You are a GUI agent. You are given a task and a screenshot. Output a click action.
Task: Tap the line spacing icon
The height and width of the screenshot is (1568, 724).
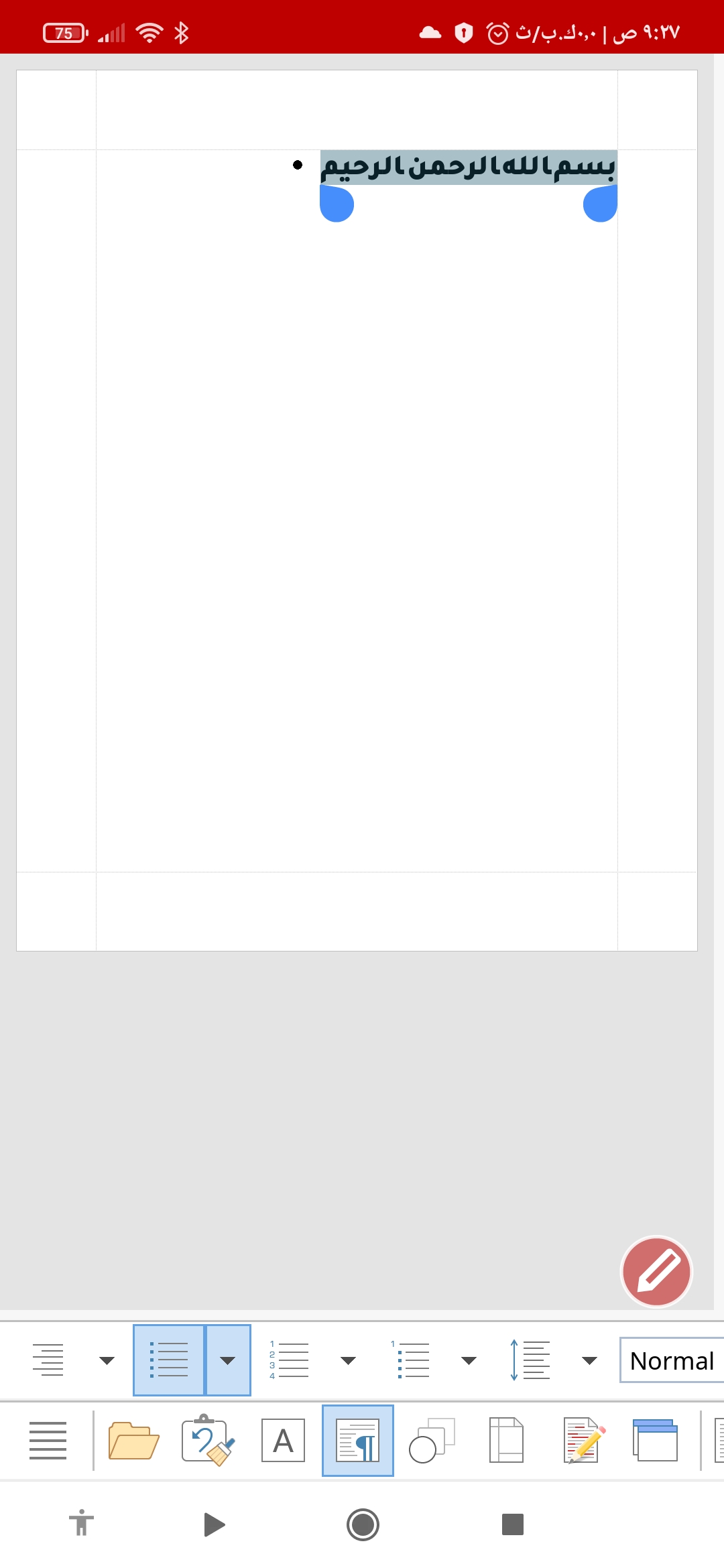(x=530, y=1360)
